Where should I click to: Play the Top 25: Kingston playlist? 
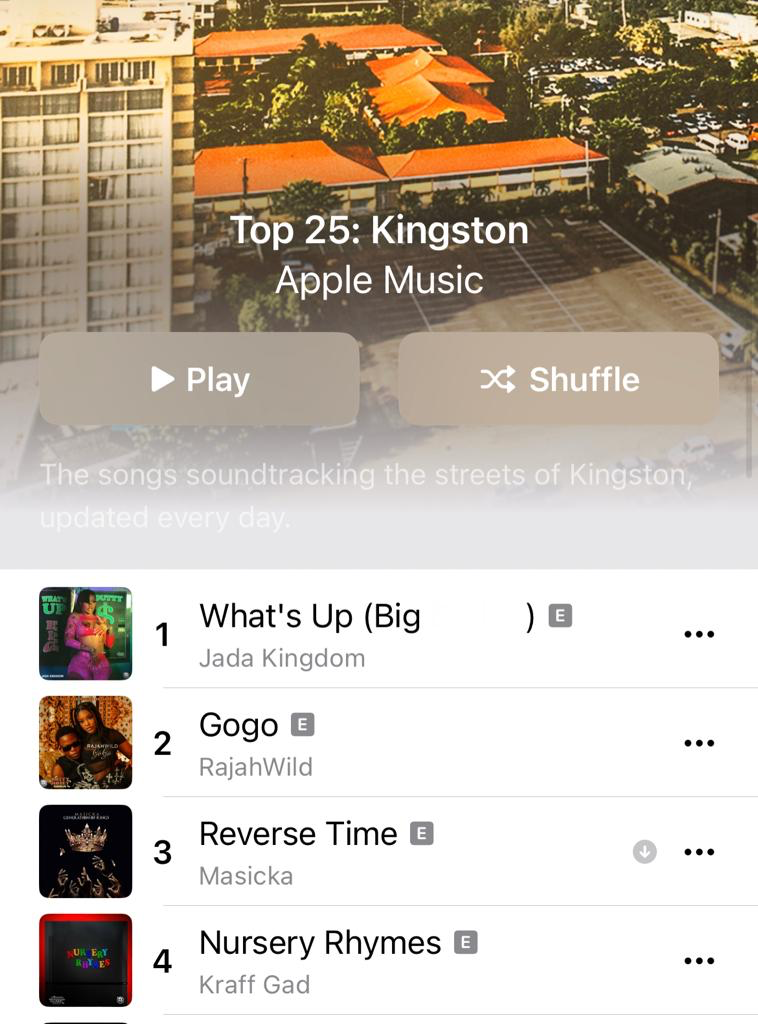199,379
